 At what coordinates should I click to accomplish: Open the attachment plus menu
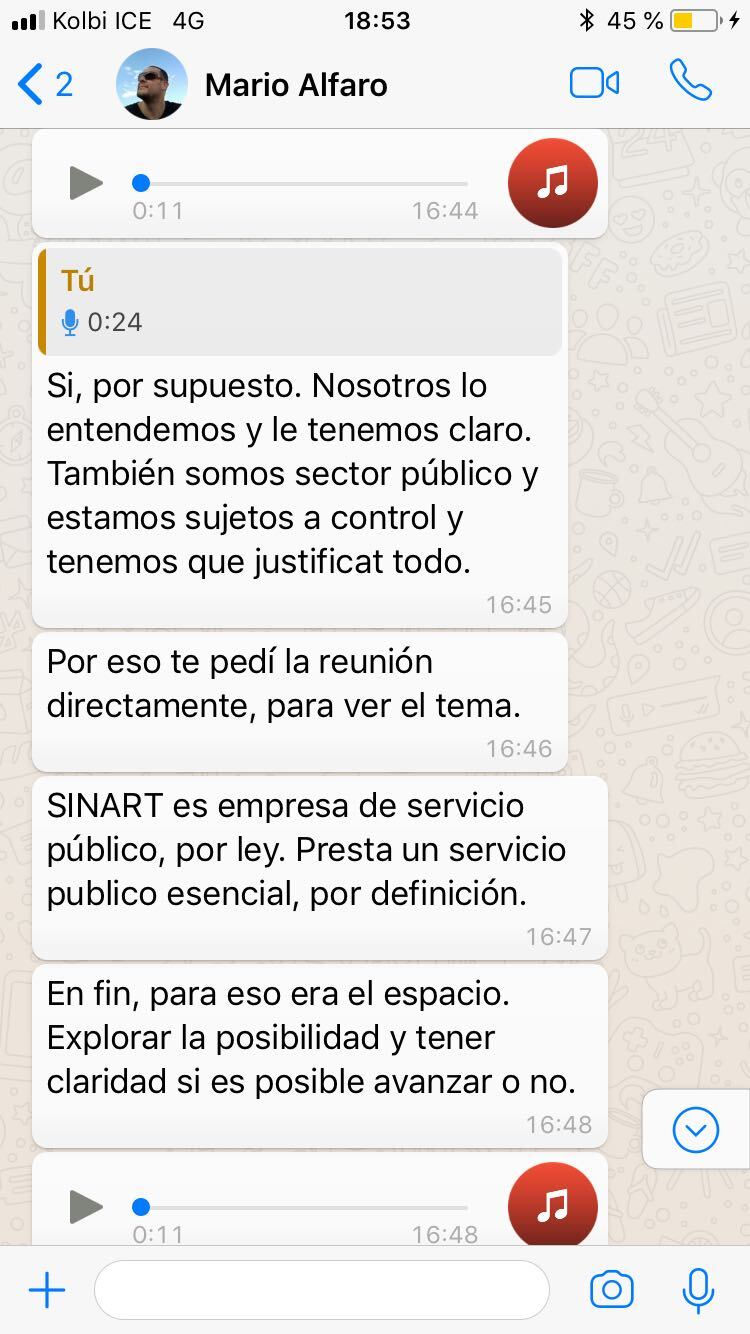[x=47, y=1290]
